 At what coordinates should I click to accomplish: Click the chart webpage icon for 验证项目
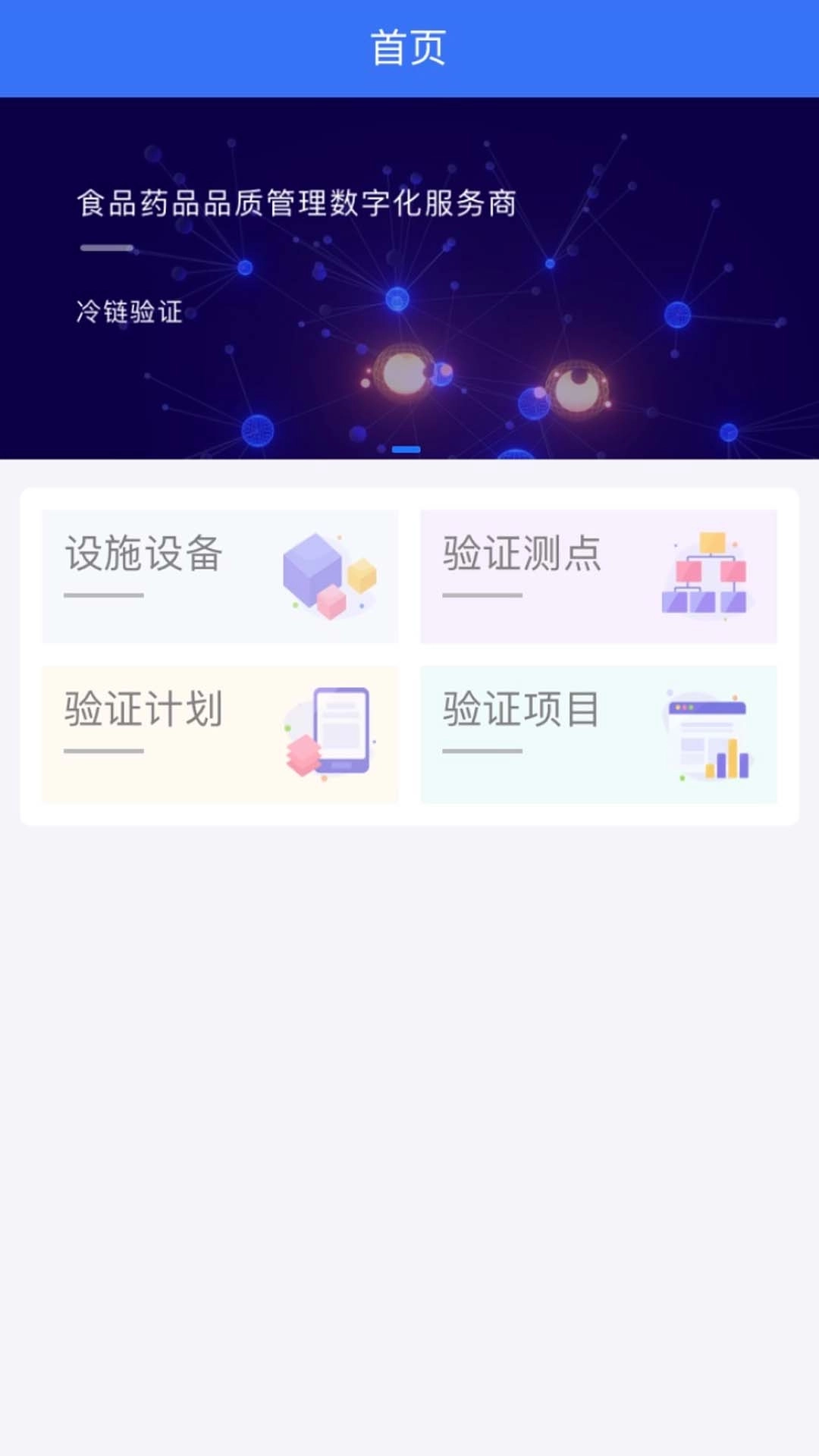(707, 733)
